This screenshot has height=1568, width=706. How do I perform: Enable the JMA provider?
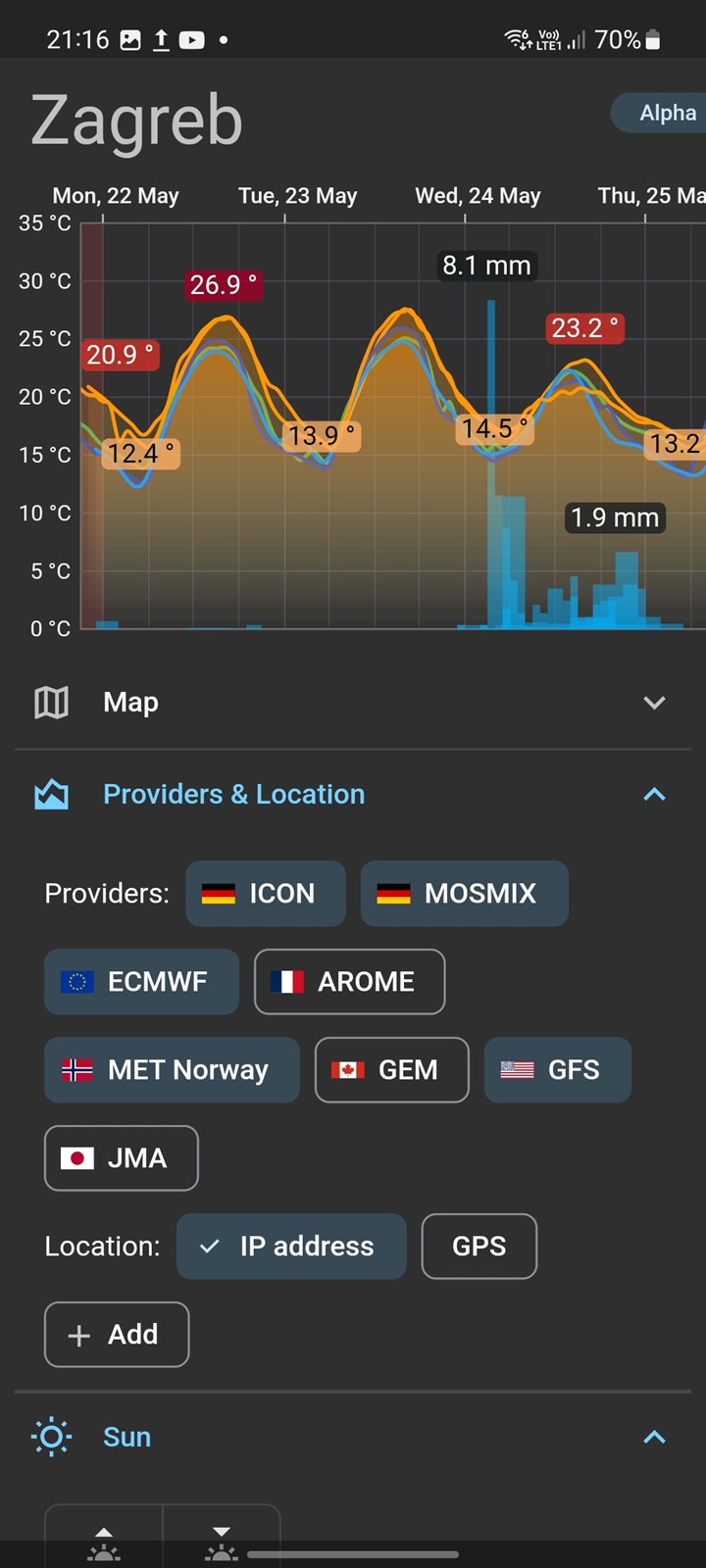[x=122, y=1158]
